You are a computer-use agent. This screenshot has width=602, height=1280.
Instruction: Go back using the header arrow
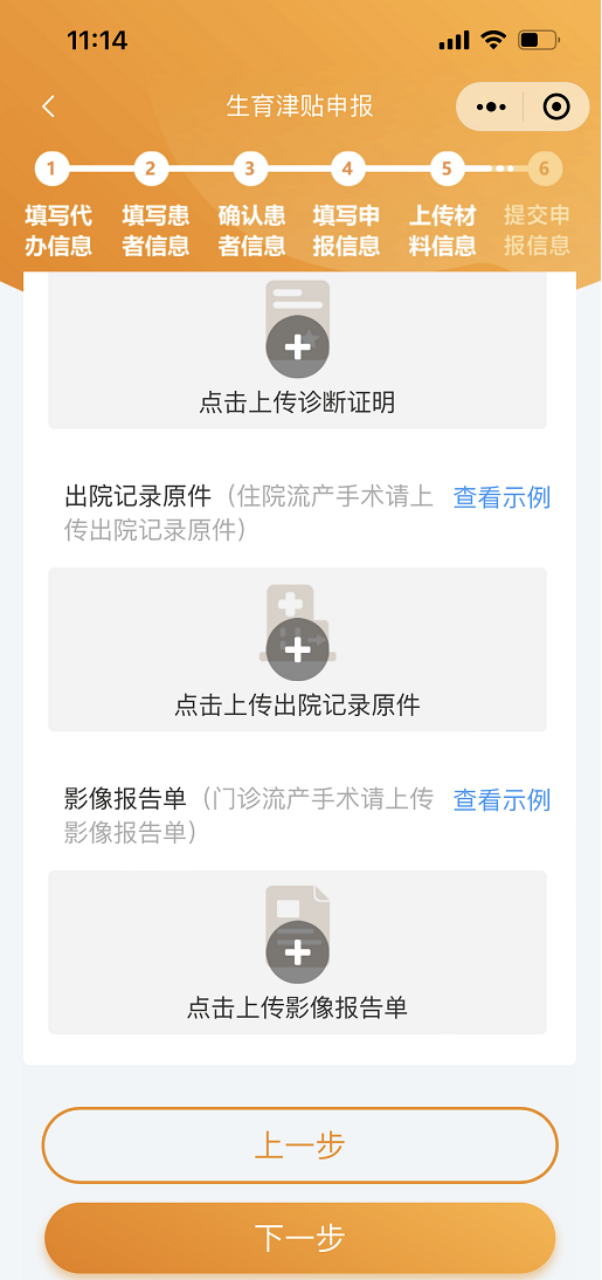(48, 107)
